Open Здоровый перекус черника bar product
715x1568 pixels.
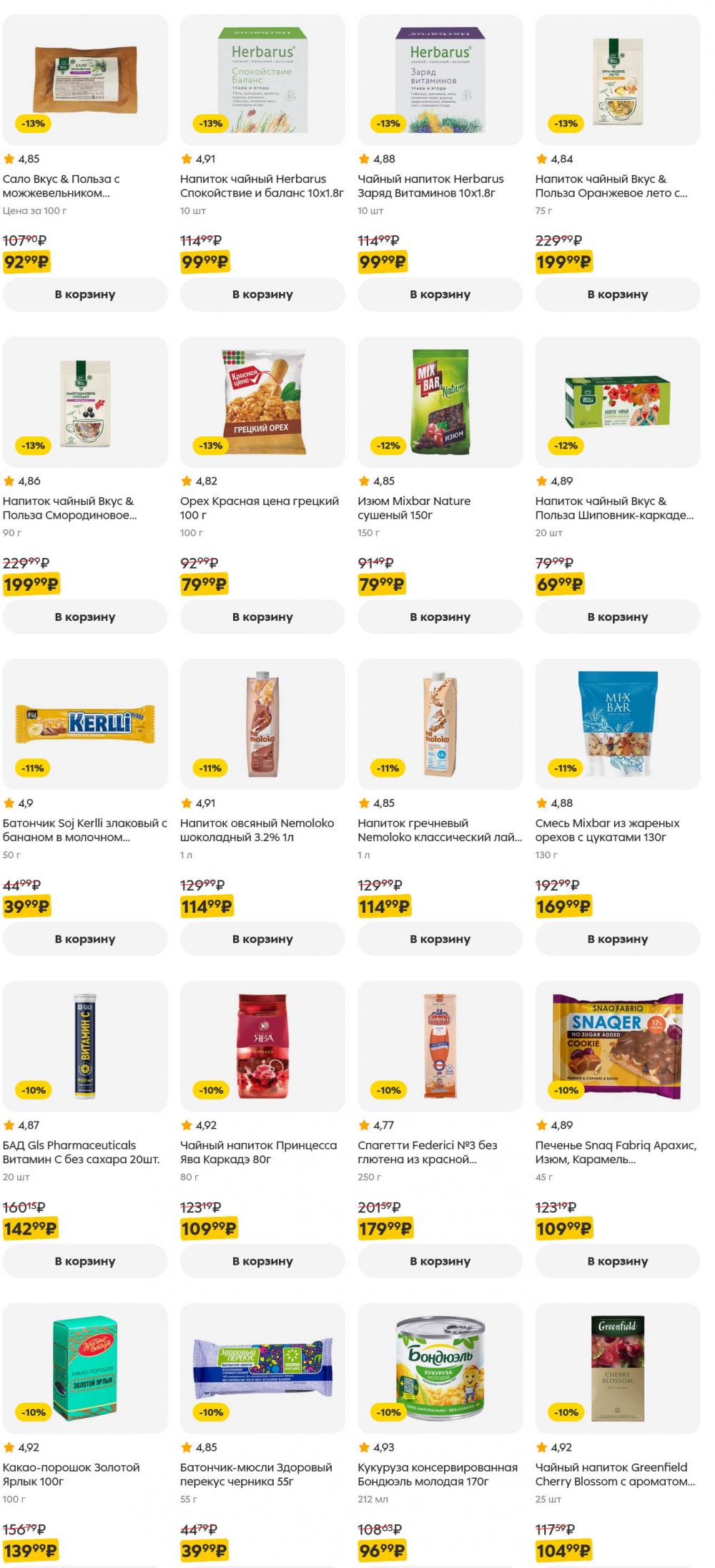tap(262, 1368)
